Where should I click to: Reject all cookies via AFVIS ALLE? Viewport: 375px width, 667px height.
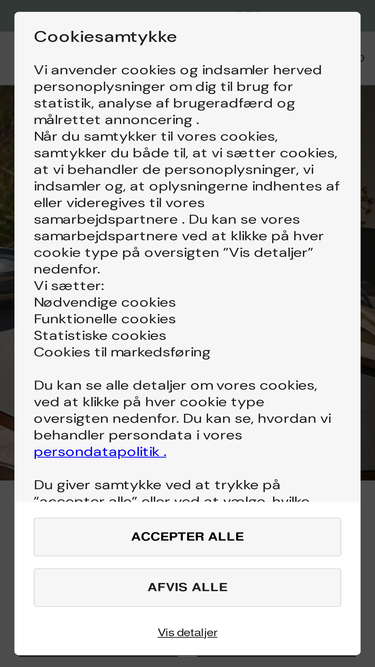click(x=188, y=587)
